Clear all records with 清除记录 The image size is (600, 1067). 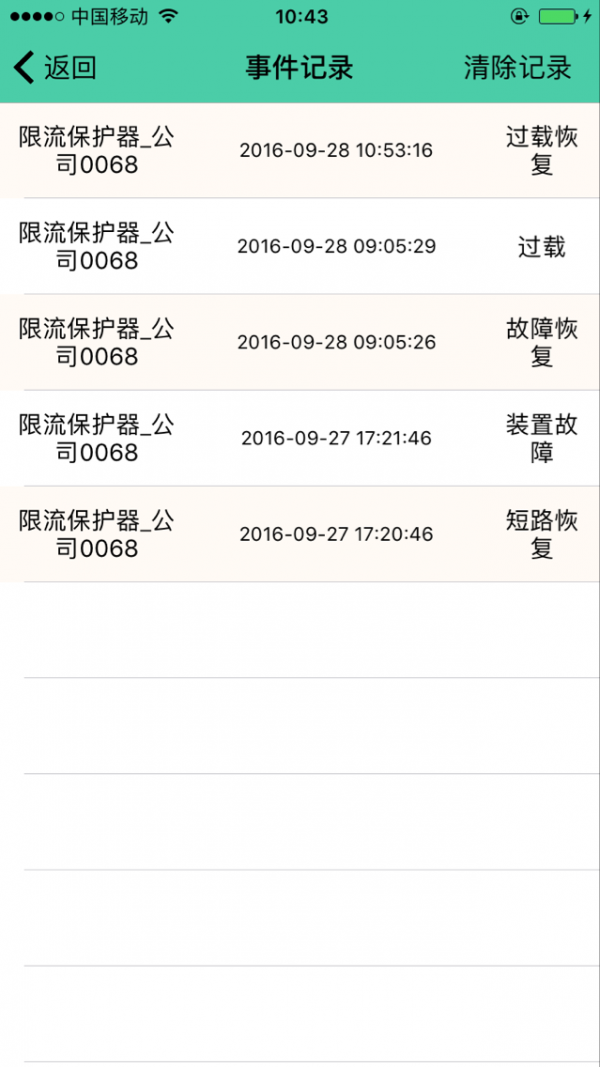coord(517,68)
